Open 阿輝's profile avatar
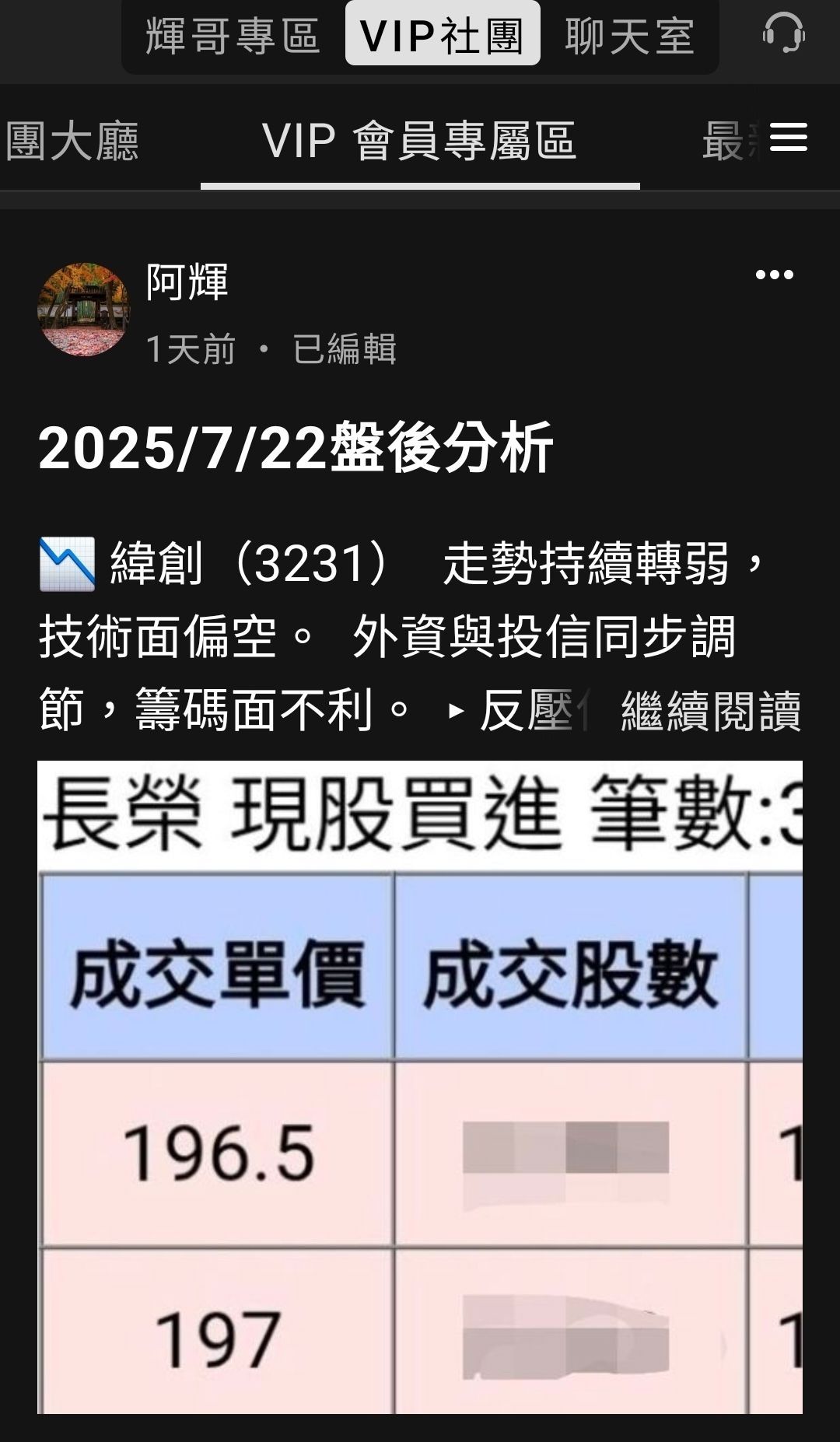 click(84, 310)
